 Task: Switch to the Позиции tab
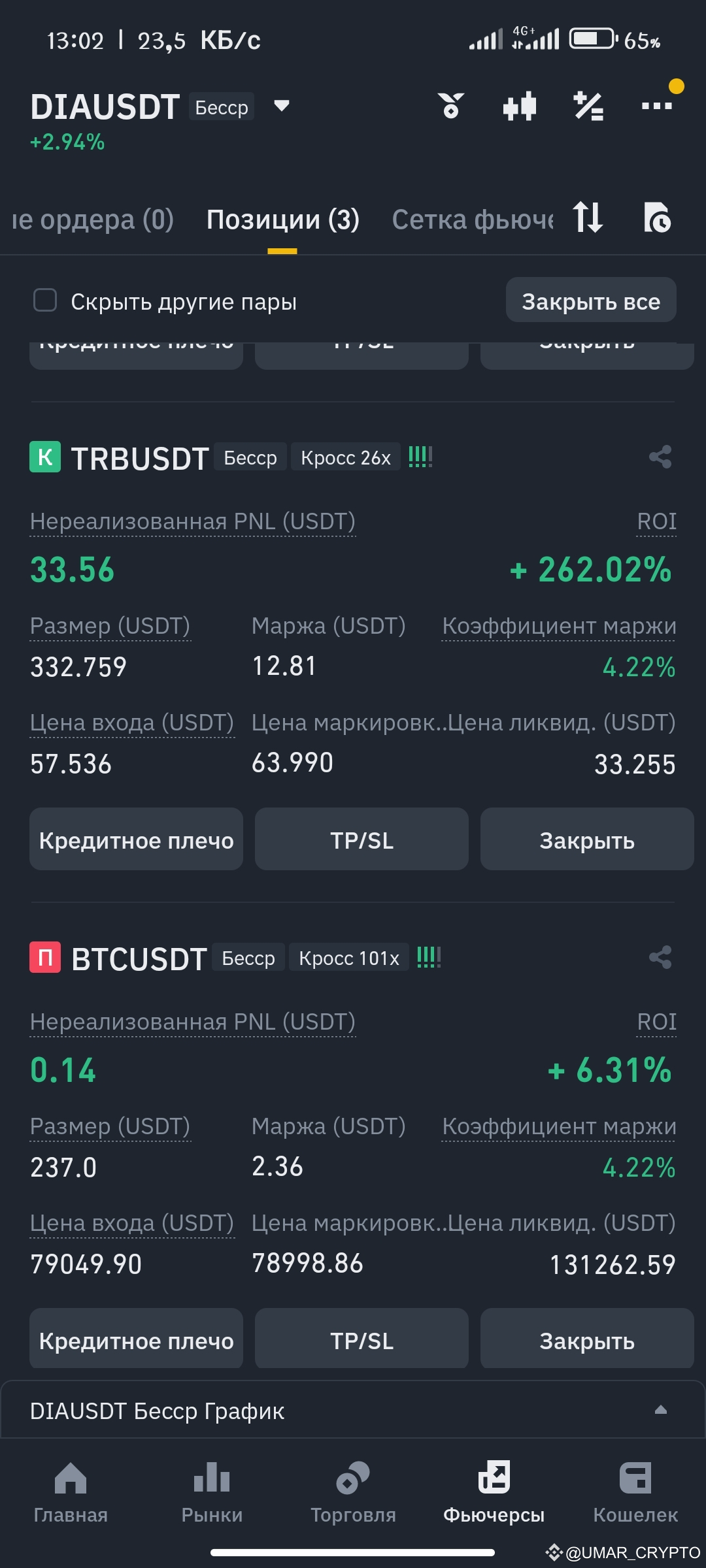coord(282,220)
